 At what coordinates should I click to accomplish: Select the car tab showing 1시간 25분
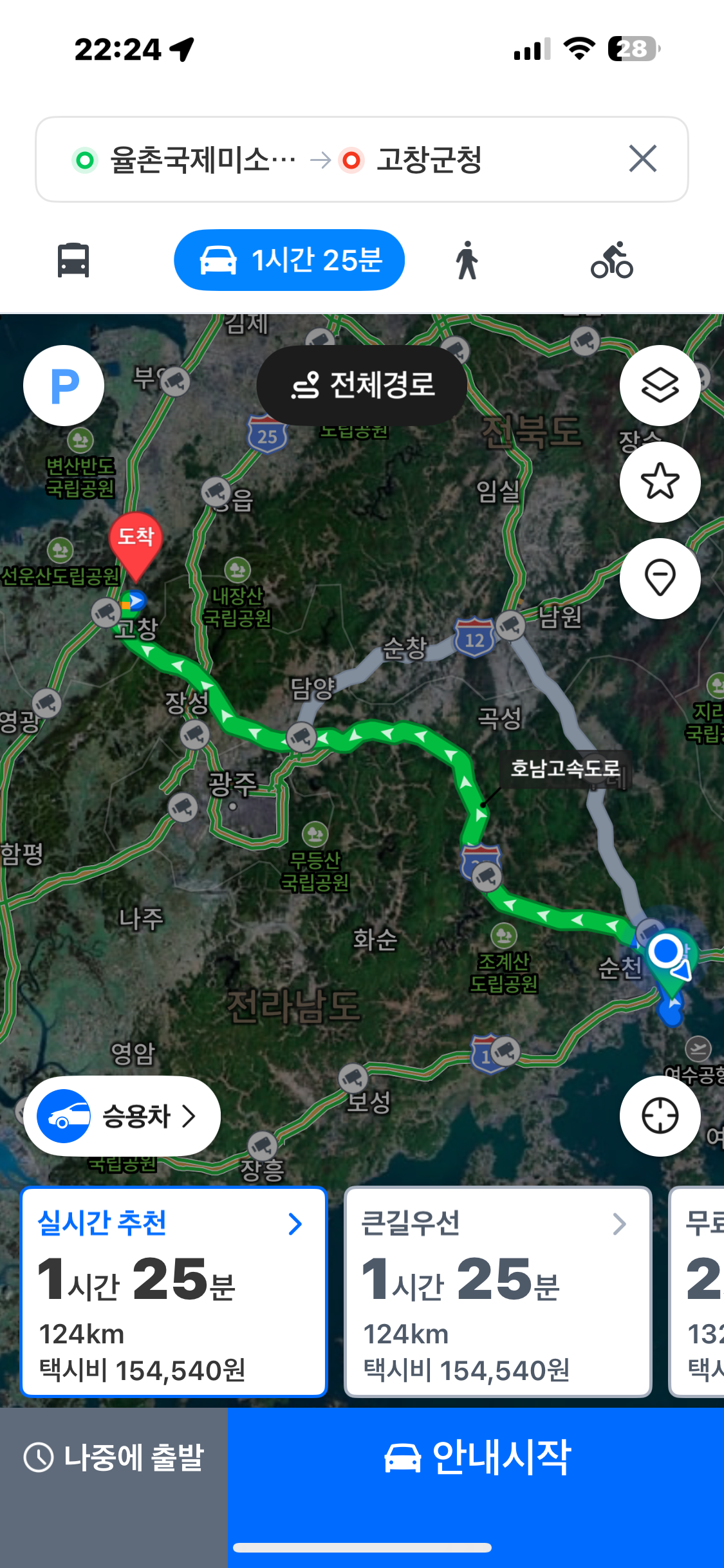289,261
